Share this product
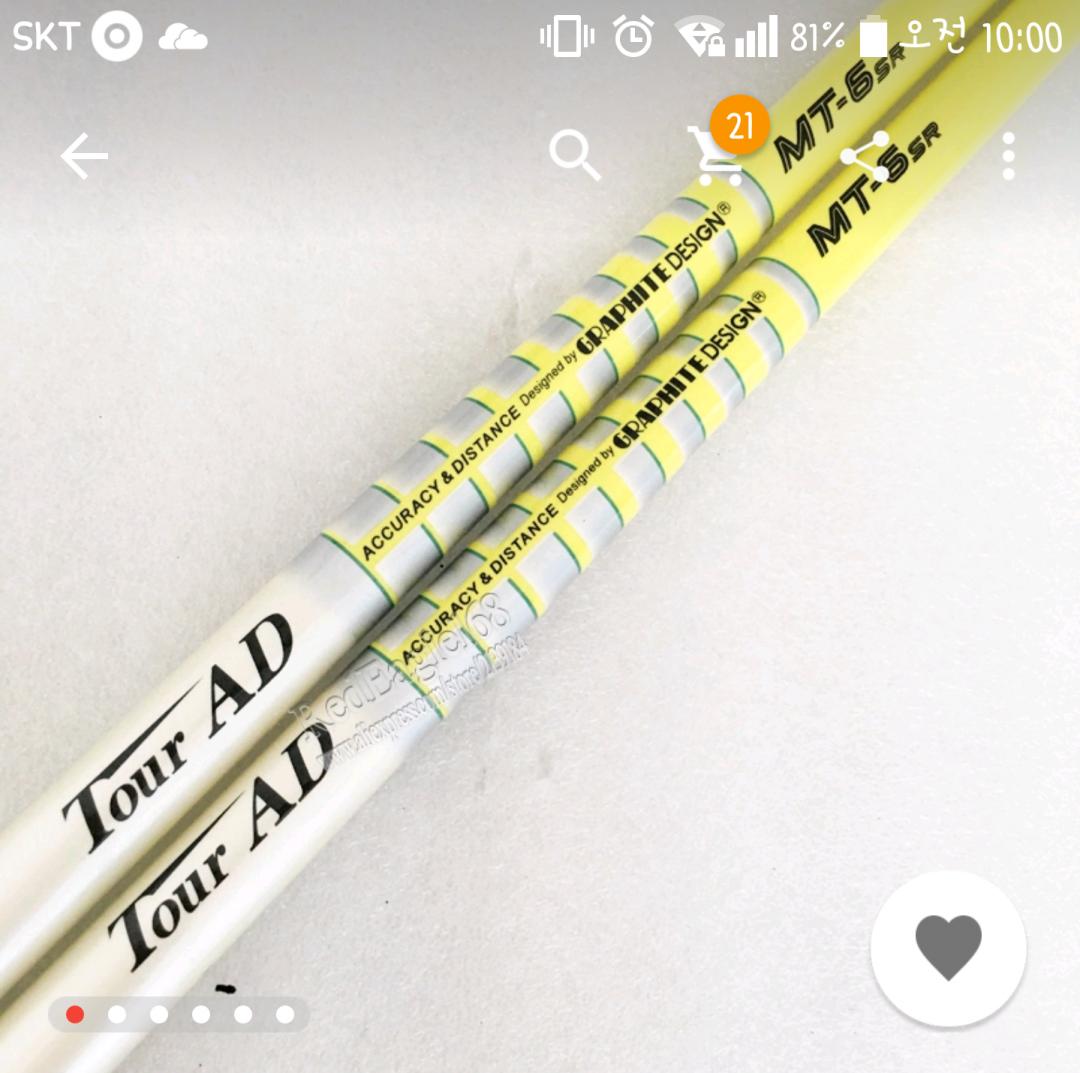The width and height of the screenshot is (1080, 1073). coord(865,156)
